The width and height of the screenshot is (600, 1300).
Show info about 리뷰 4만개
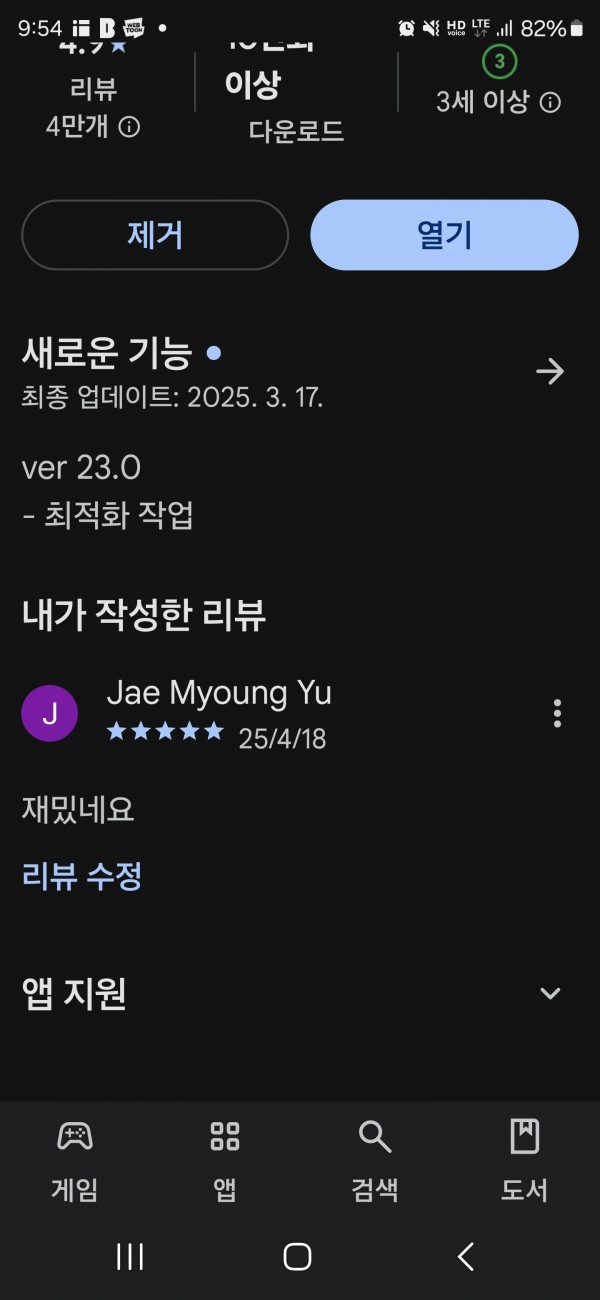pos(128,127)
